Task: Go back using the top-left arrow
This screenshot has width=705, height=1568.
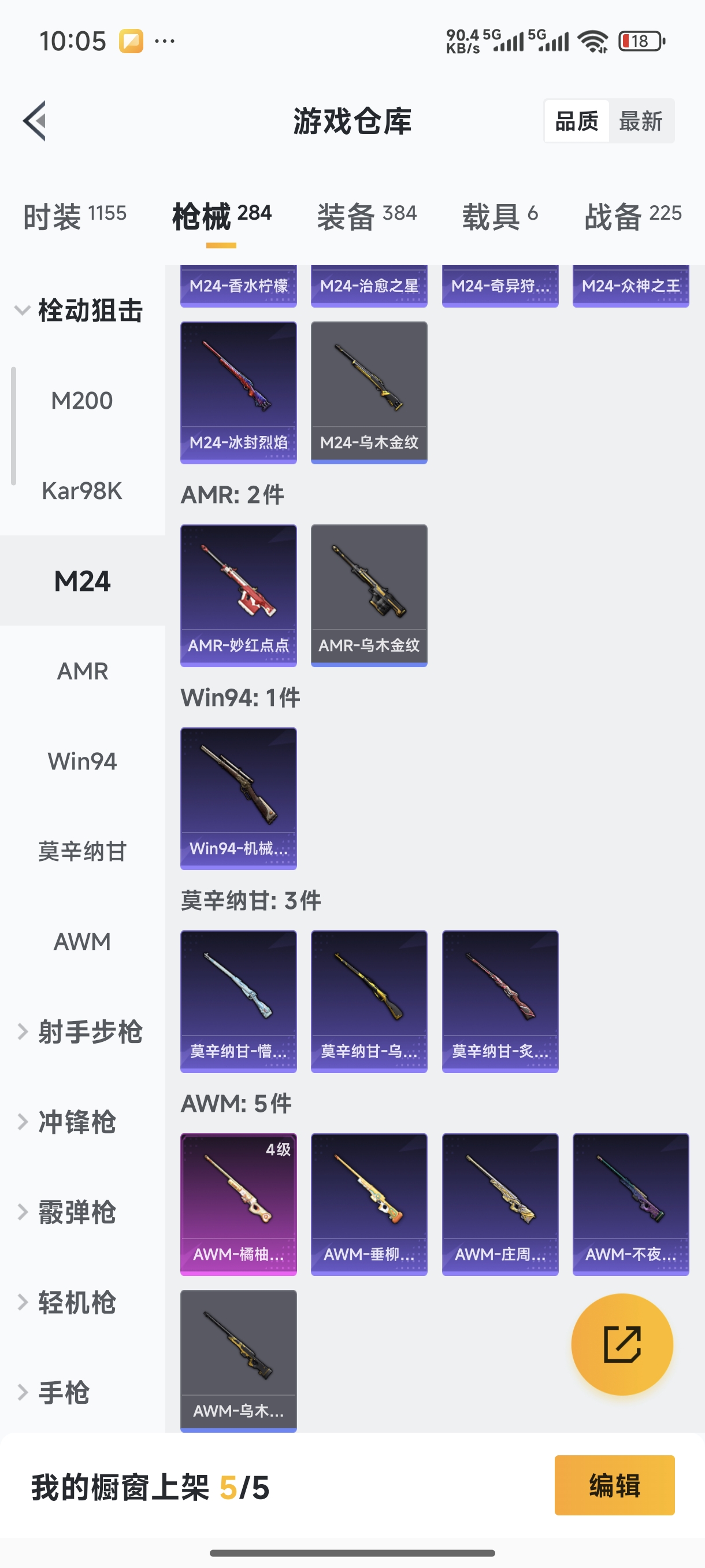Action: click(x=35, y=120)
